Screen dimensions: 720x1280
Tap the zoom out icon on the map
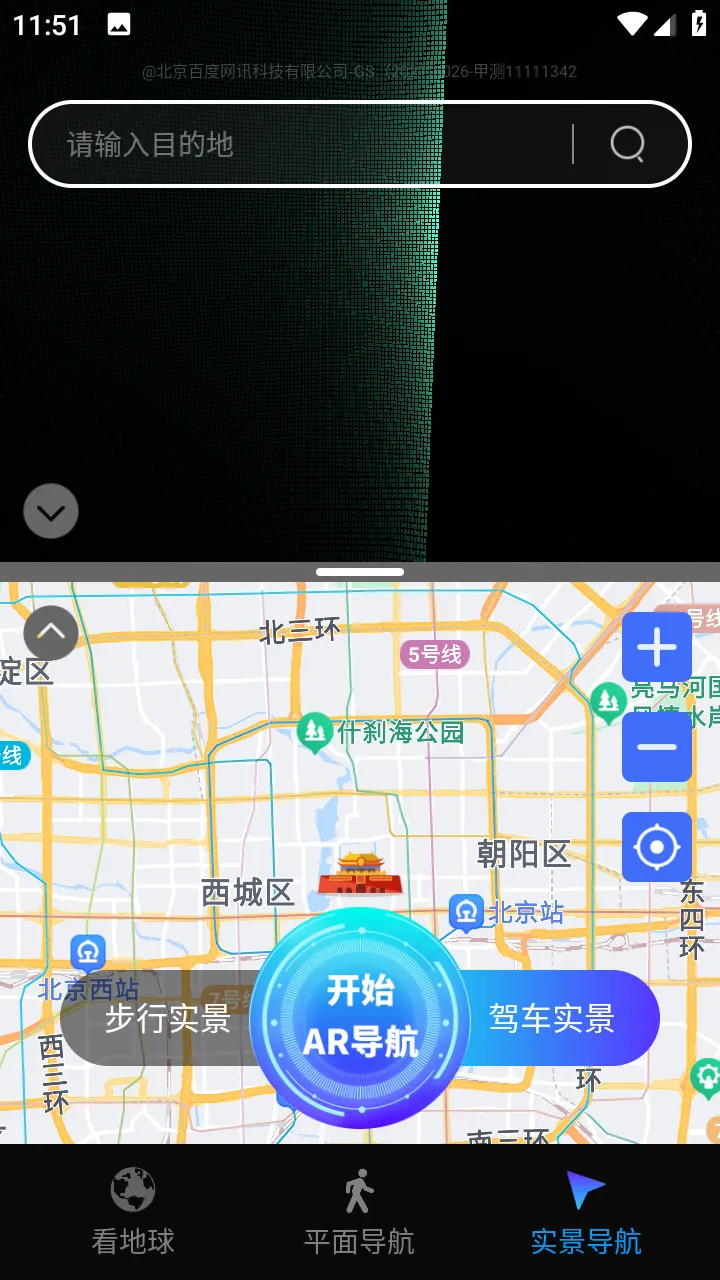coord(656,746)
